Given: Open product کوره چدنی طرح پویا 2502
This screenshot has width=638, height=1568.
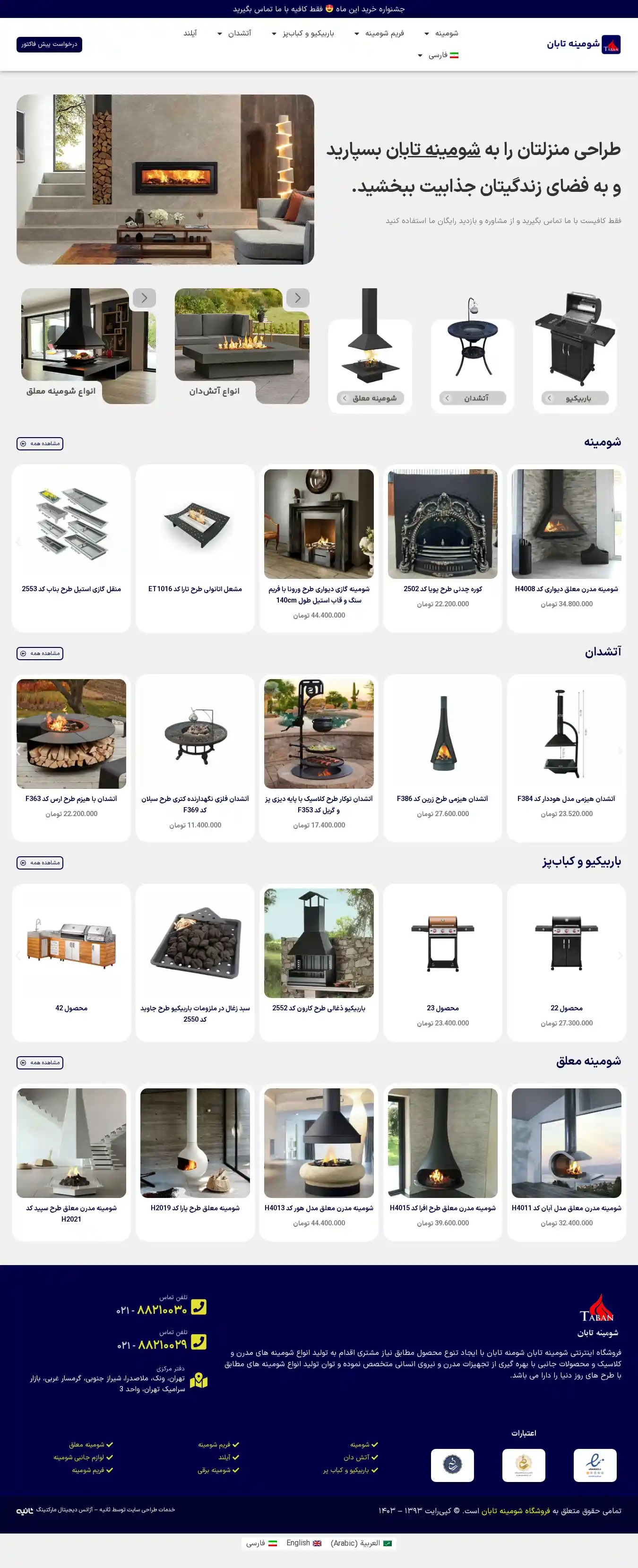Looking at the screenshot, I should [442, 589].
